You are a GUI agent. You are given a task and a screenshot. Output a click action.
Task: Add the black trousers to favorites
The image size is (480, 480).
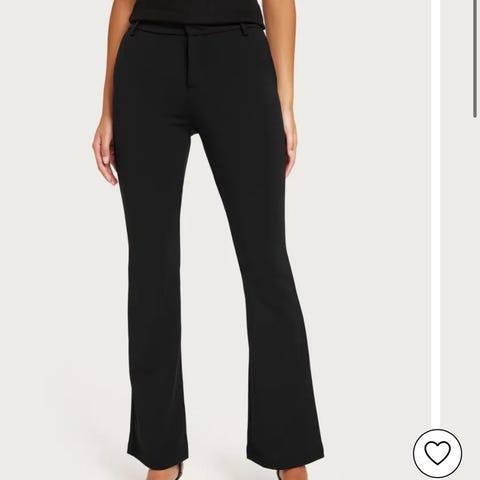point(438,453)
